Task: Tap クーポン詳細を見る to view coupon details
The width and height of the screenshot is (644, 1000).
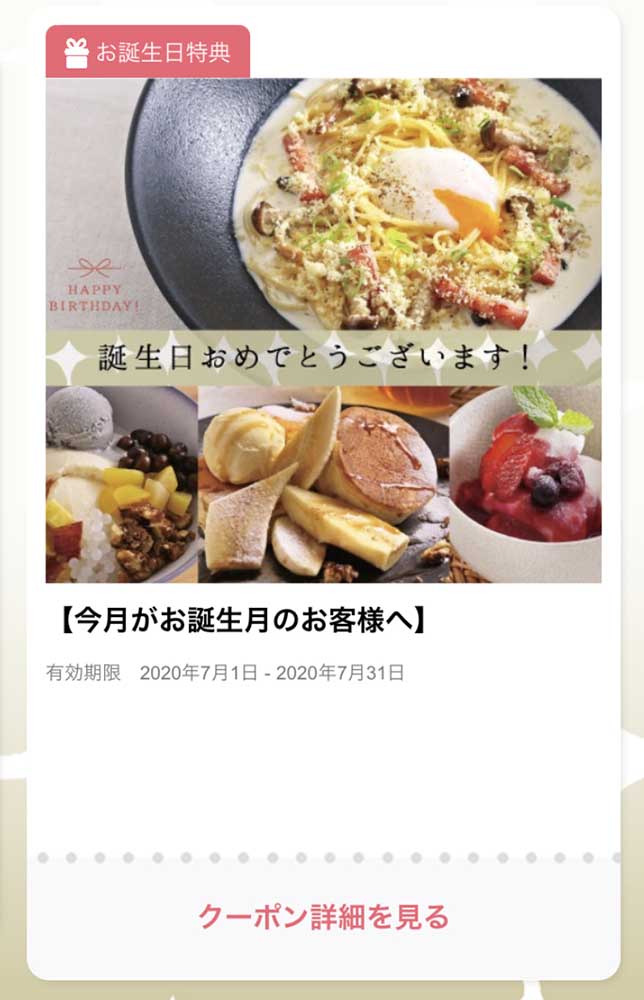Action: pyautogui.click(x=323, y=917)
